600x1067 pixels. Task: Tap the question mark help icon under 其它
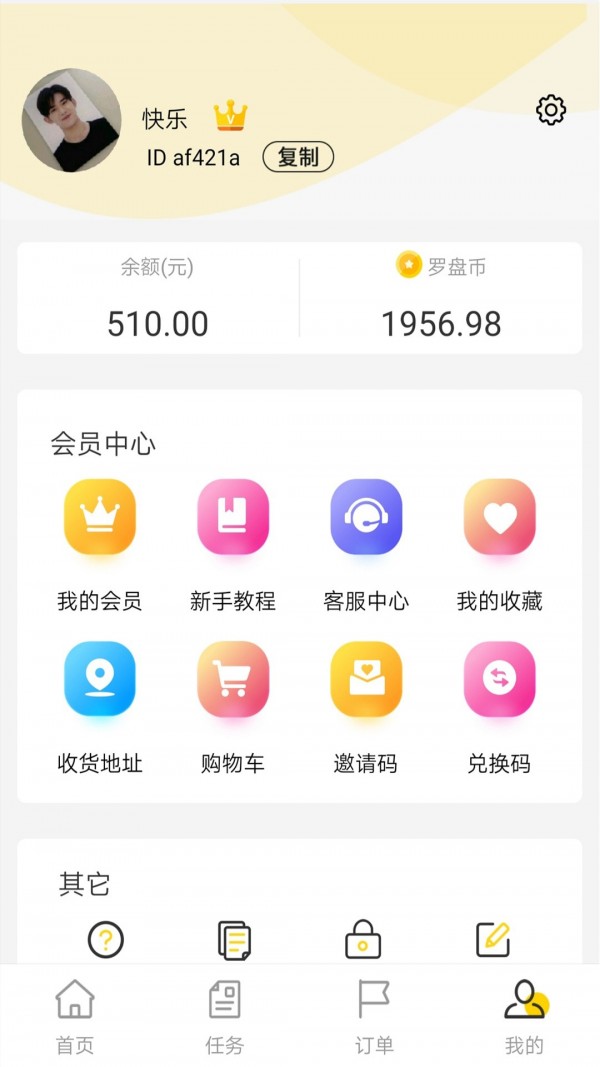106,940
